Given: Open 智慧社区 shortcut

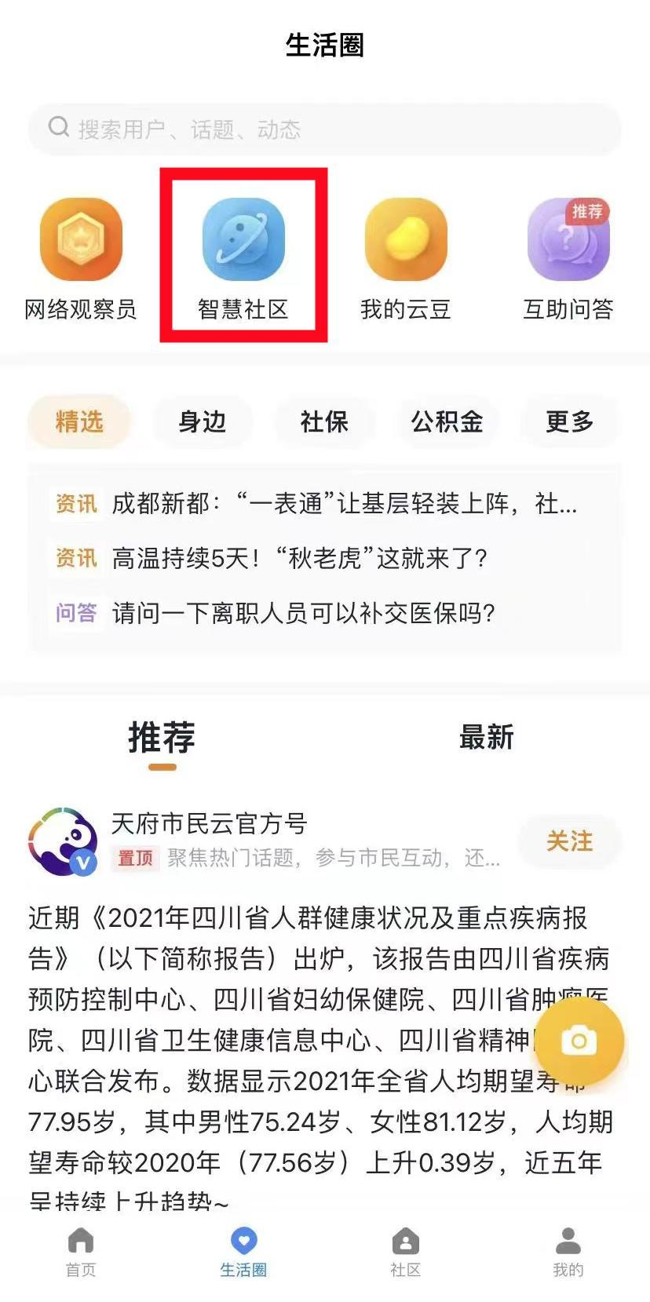Looking at the screenshot, I should [x=243, y=260].
